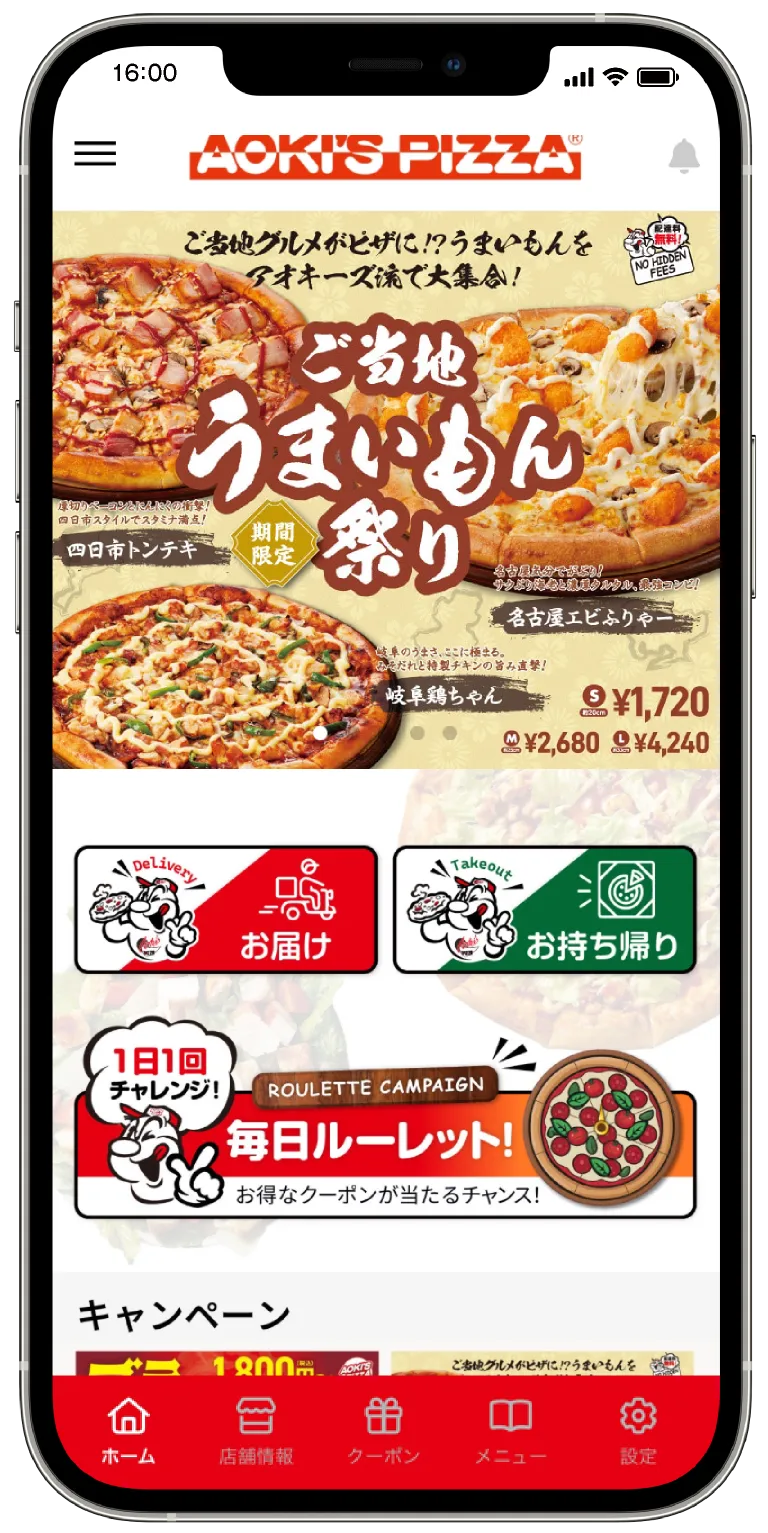Open the メニュー book icon

pyautogui.click(x=511, y=1416)
